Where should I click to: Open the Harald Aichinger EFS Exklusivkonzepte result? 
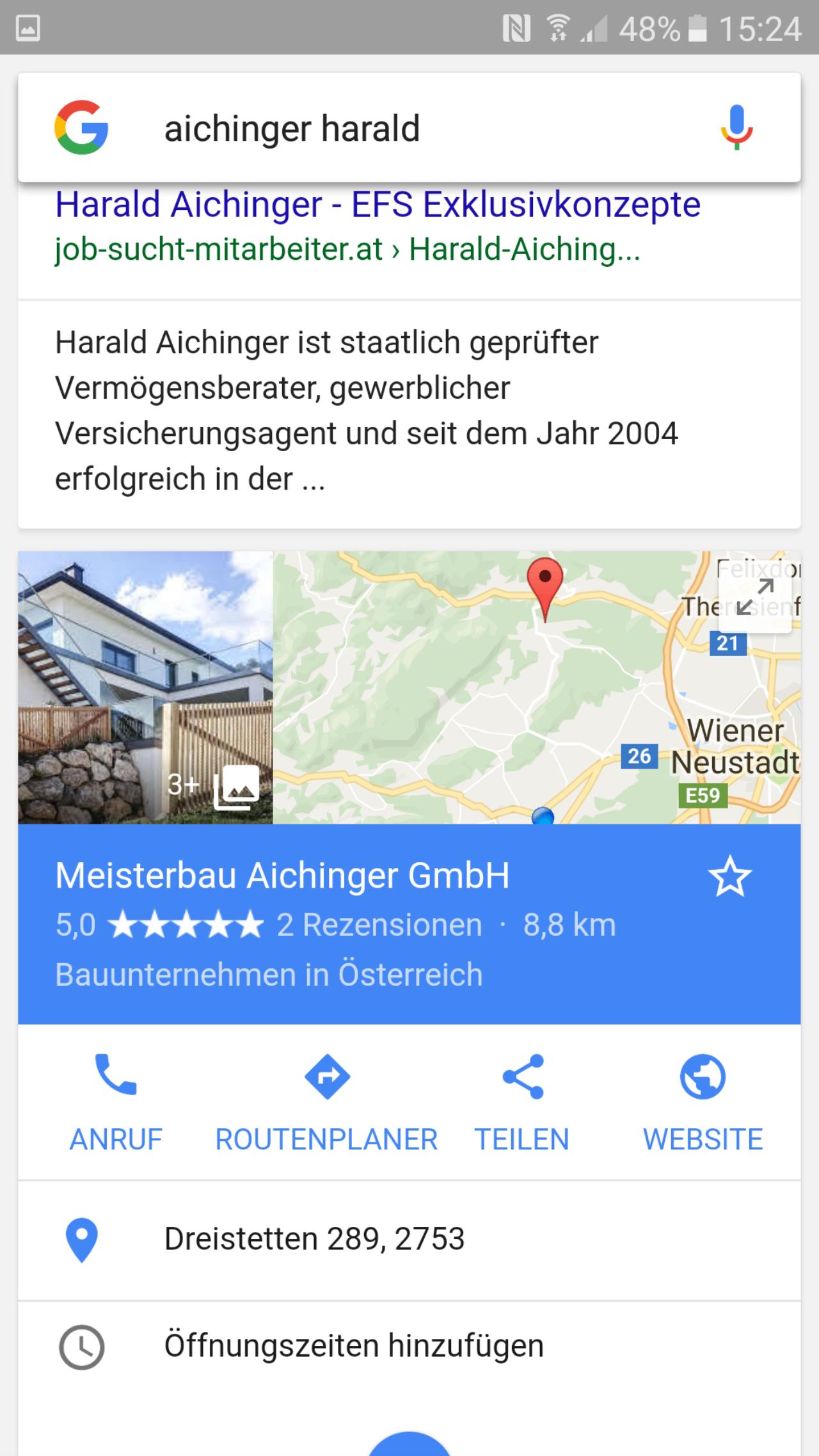(x=378, y=205)
